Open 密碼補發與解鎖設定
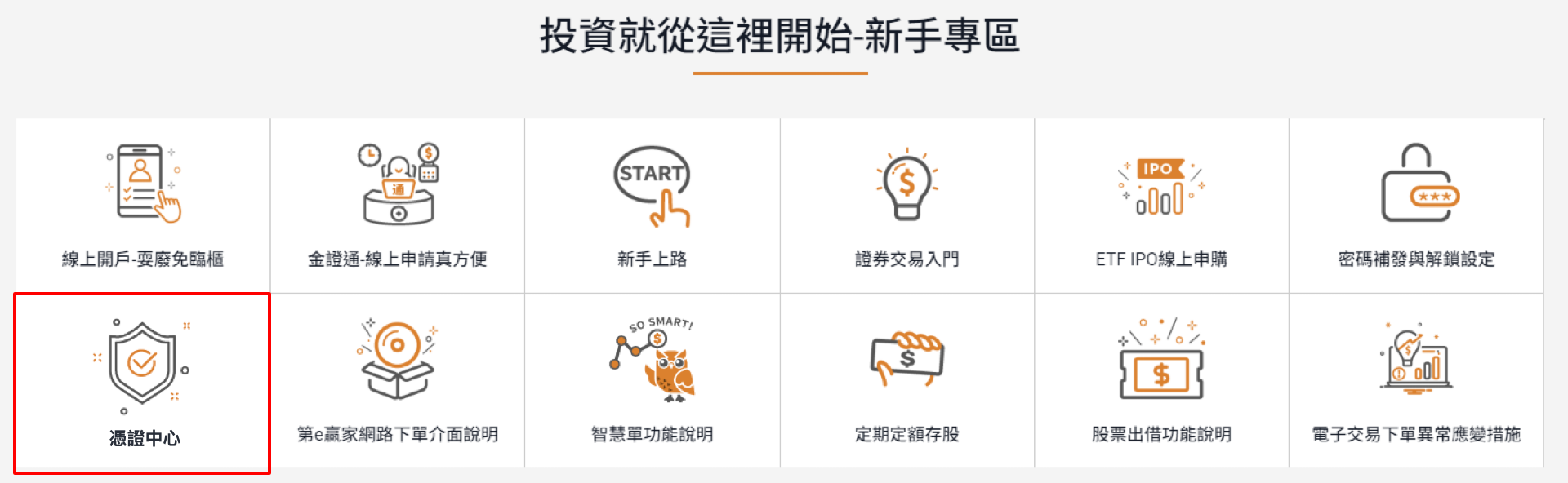Viewport: 1568px width, 483px height. (x=1416, y=206)
